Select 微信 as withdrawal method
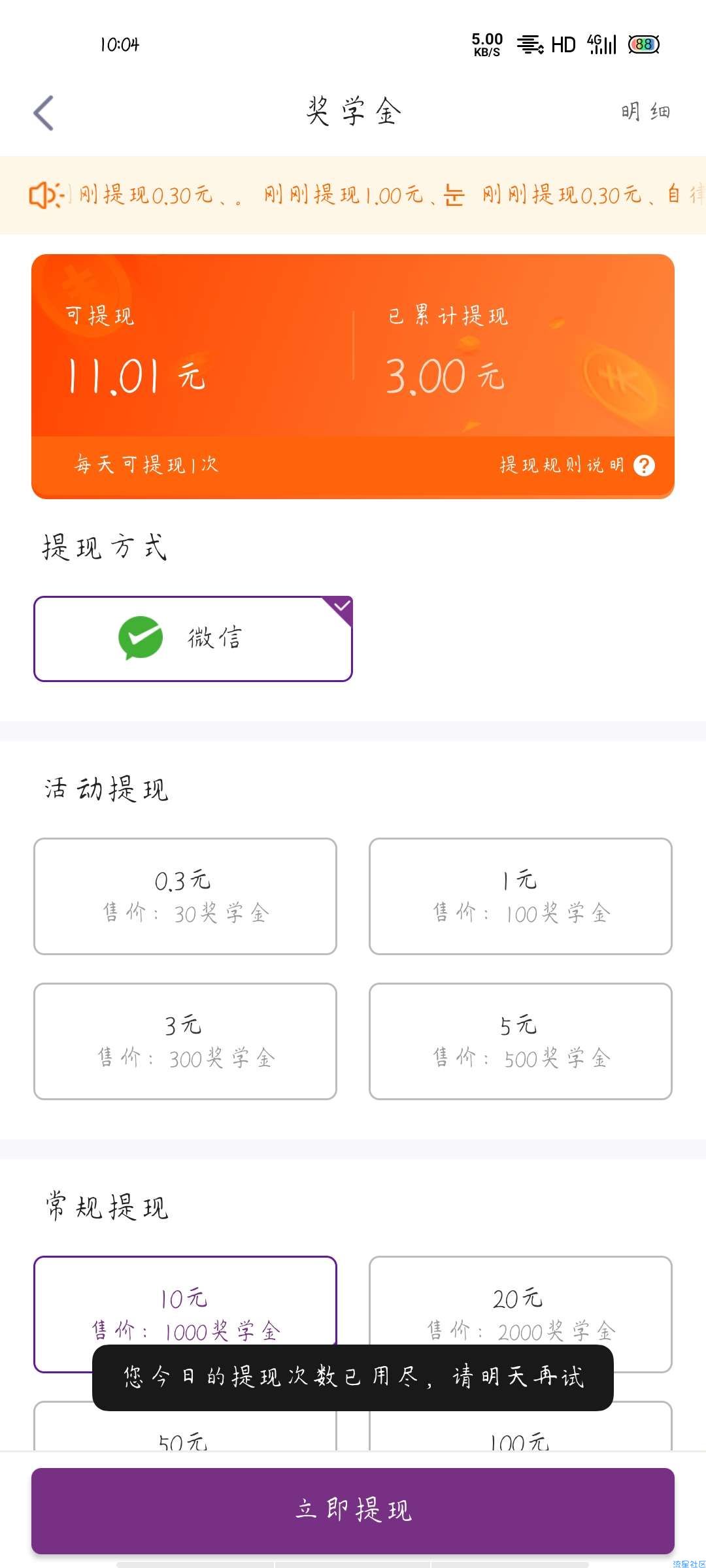This screenshot has width=706, height=1568. pyautogui.click(x=193, y=638)
